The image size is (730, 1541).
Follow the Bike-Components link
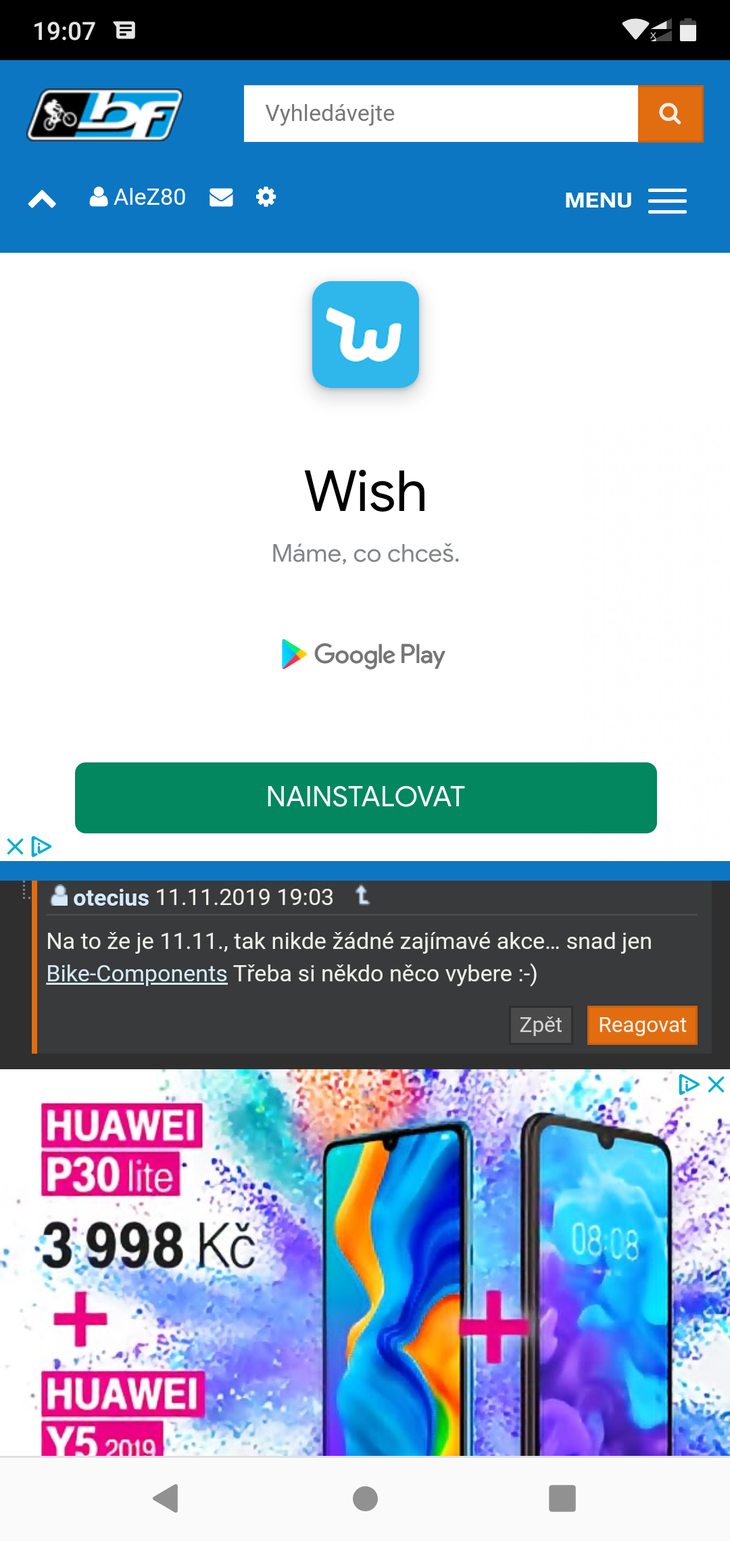pos(137,973)
